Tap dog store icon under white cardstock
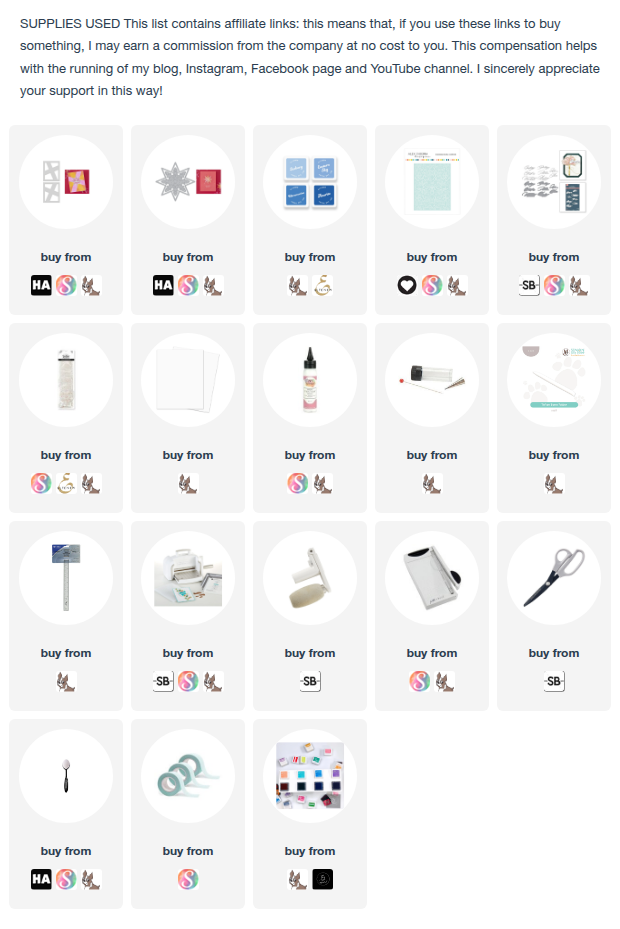 tap(187, 483)
